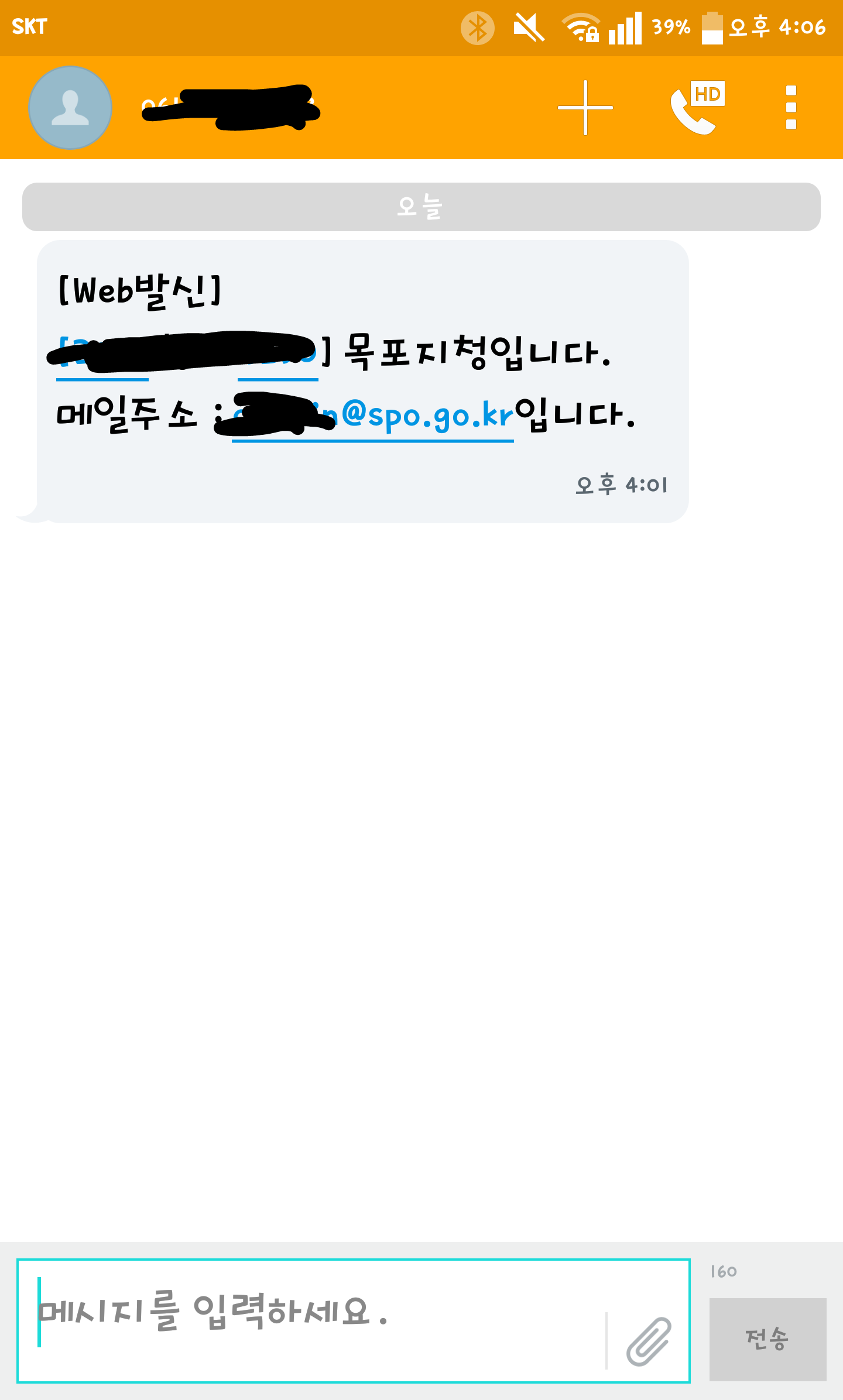843x1400 pixels.
Task: Start an HD voice call
Action: coord(697,108)
